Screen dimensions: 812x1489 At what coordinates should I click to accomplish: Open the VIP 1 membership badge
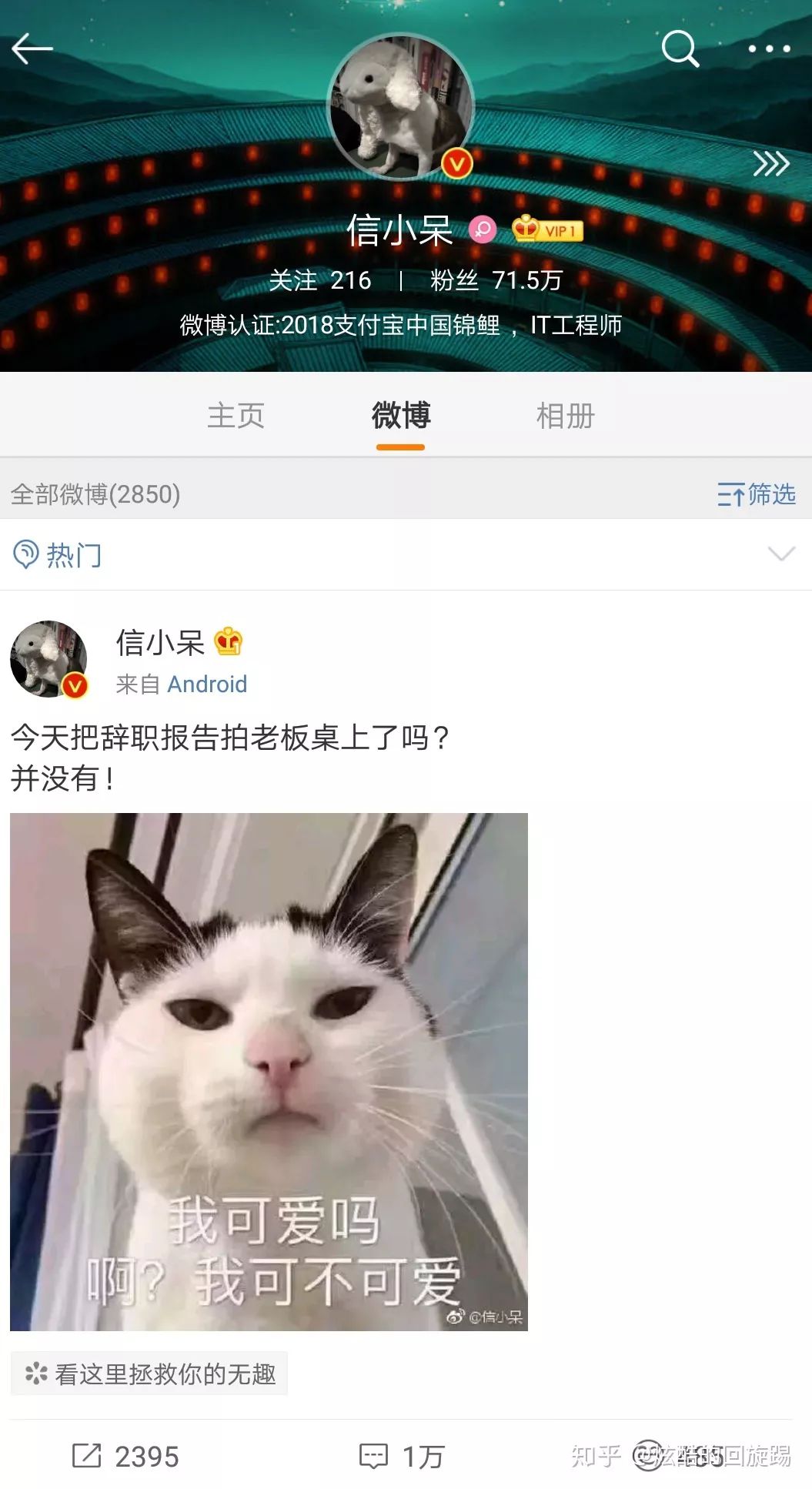[x=548, y=229]
